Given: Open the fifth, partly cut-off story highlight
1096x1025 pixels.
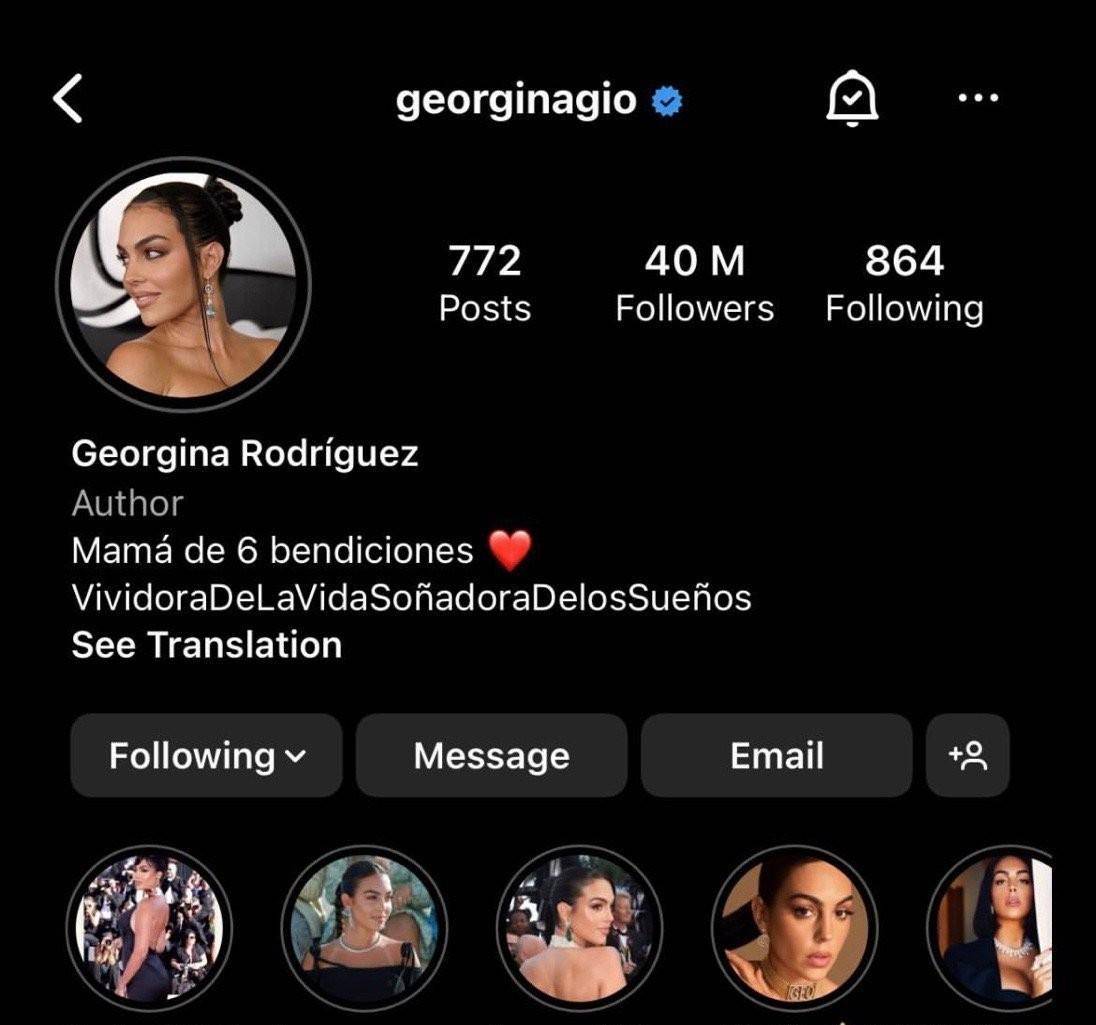Looking at the screenshot, I should [995, 928].
